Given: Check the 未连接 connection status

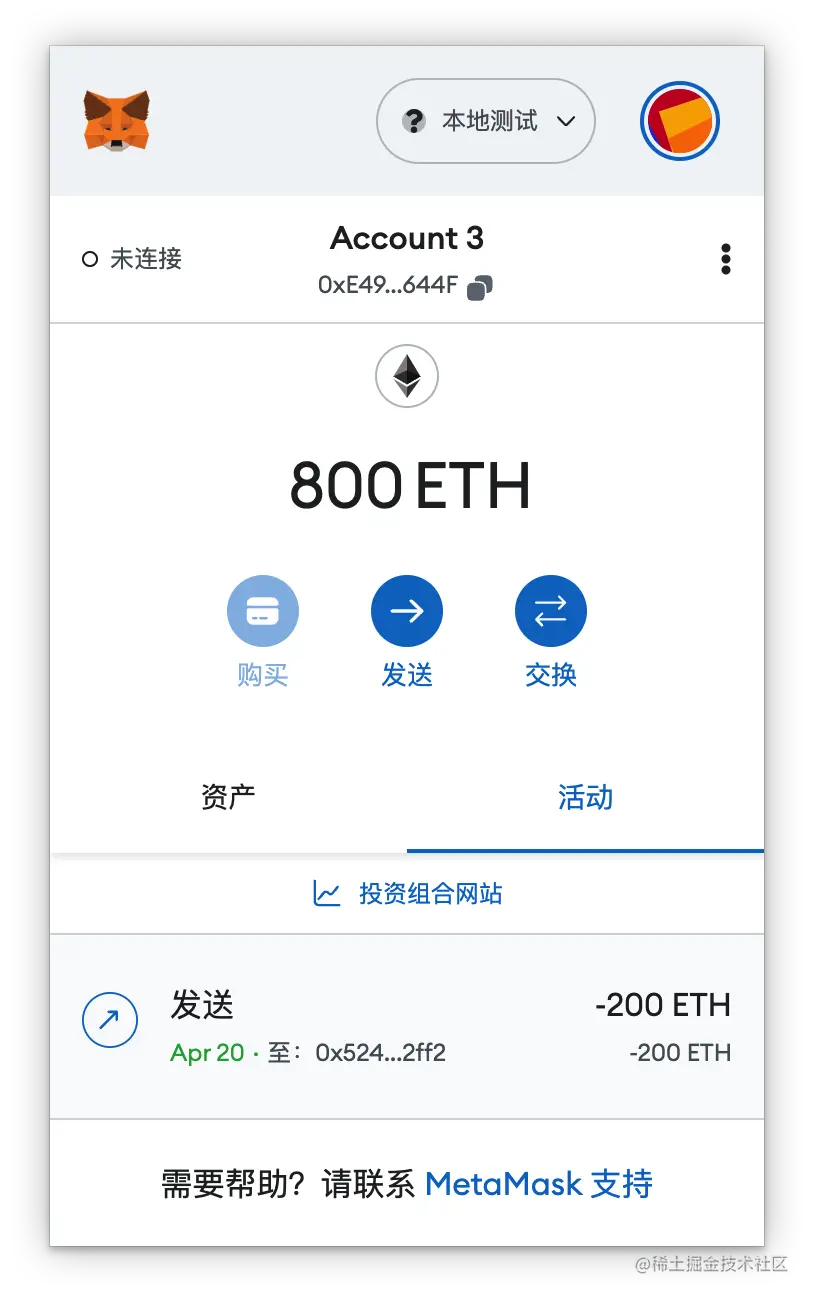Looking at the screenshot, I should [132, 259].
